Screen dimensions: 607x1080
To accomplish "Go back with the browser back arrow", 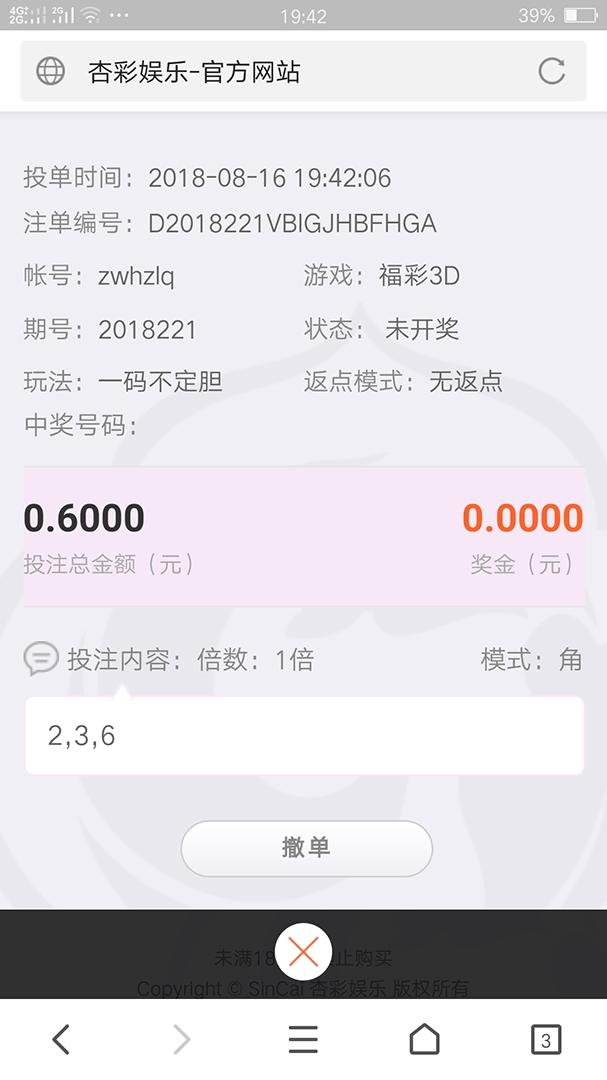I will click(61, 1040).
